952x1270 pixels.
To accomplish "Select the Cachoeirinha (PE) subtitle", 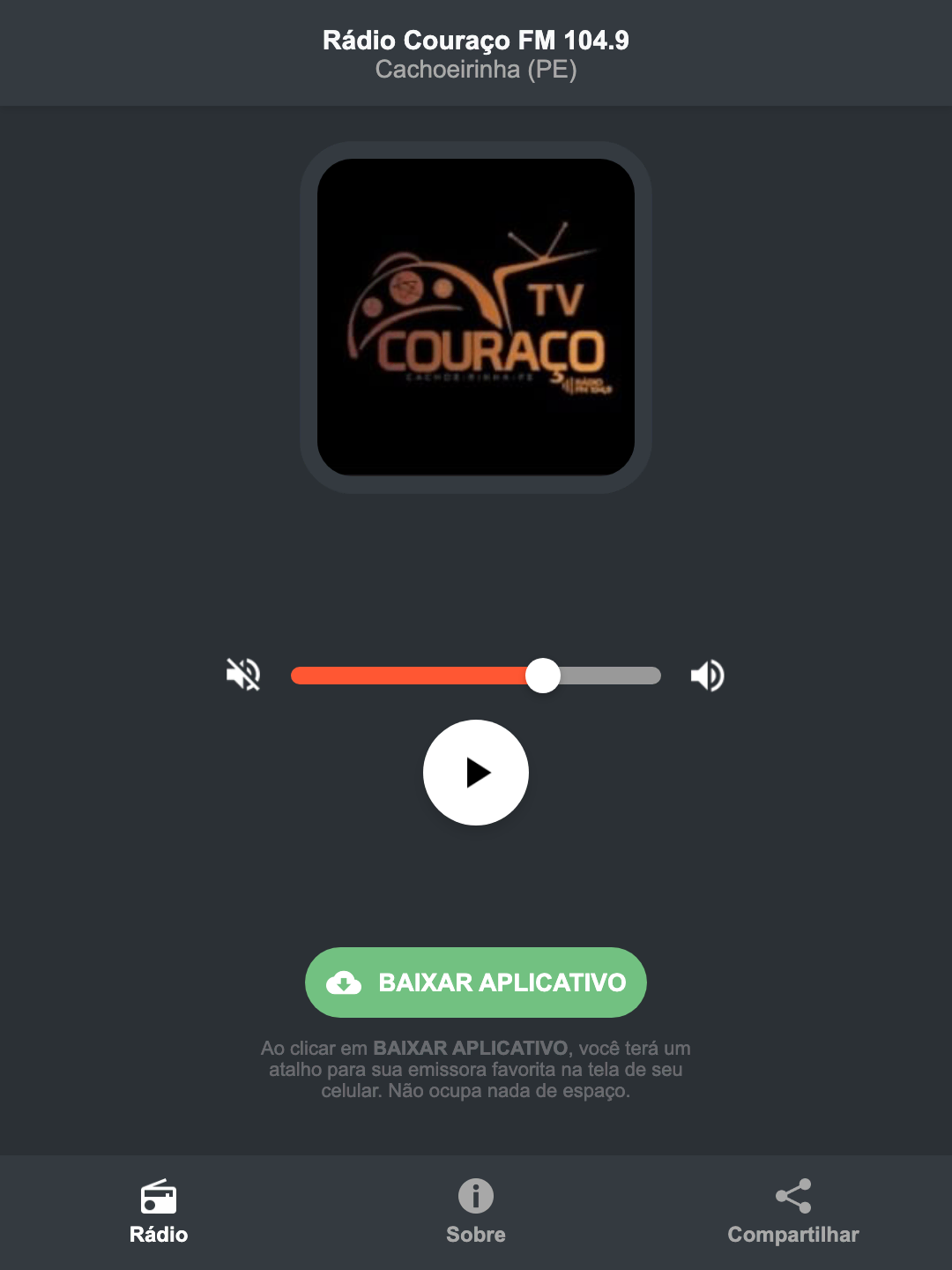I will point(475,70).
